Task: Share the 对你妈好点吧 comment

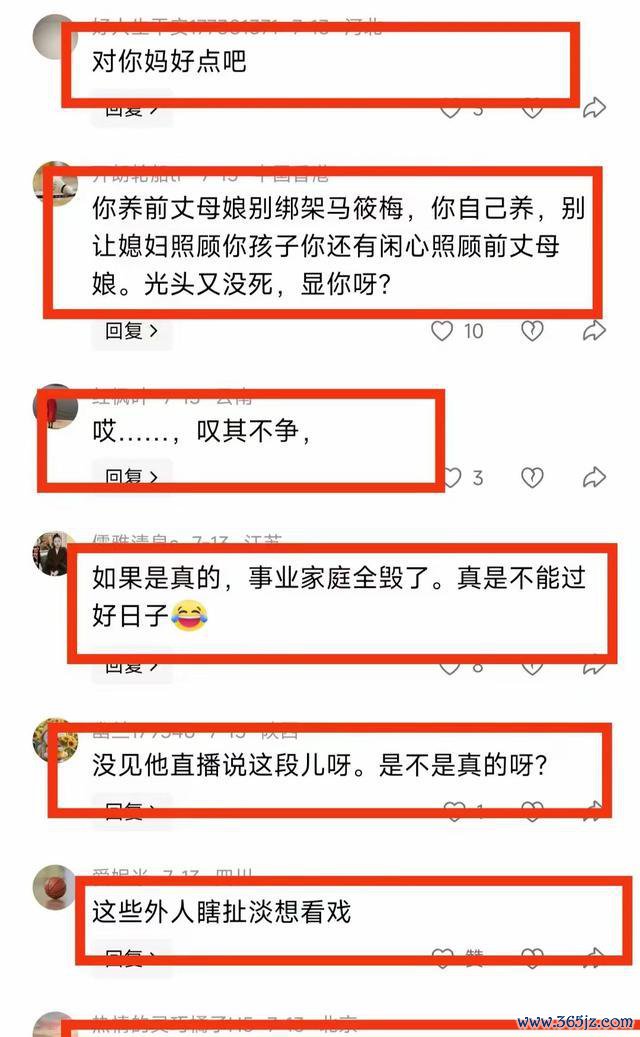Action: [x=594, y=108]
